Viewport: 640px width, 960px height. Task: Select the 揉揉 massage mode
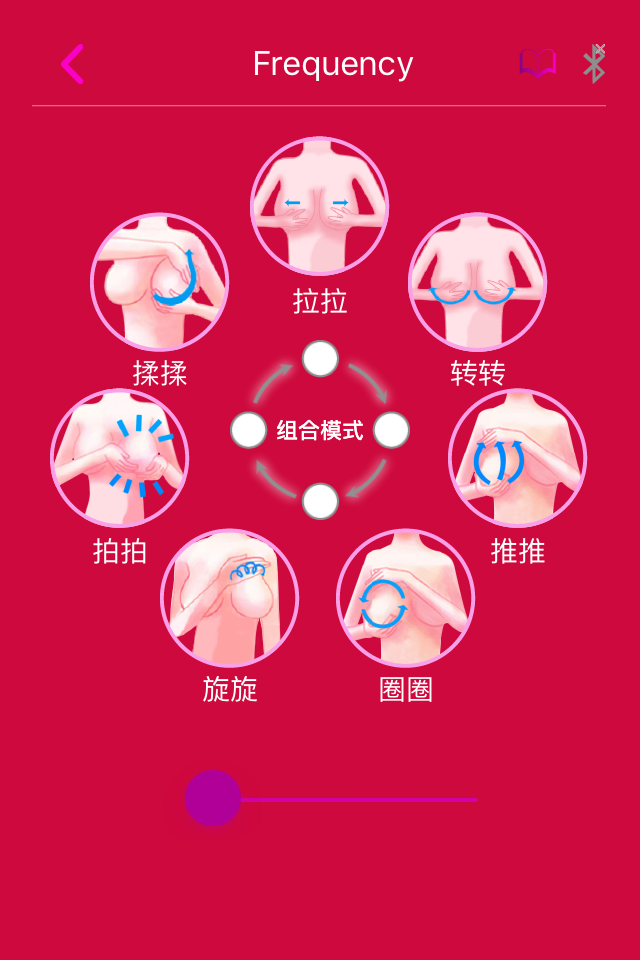coord(160,282)
